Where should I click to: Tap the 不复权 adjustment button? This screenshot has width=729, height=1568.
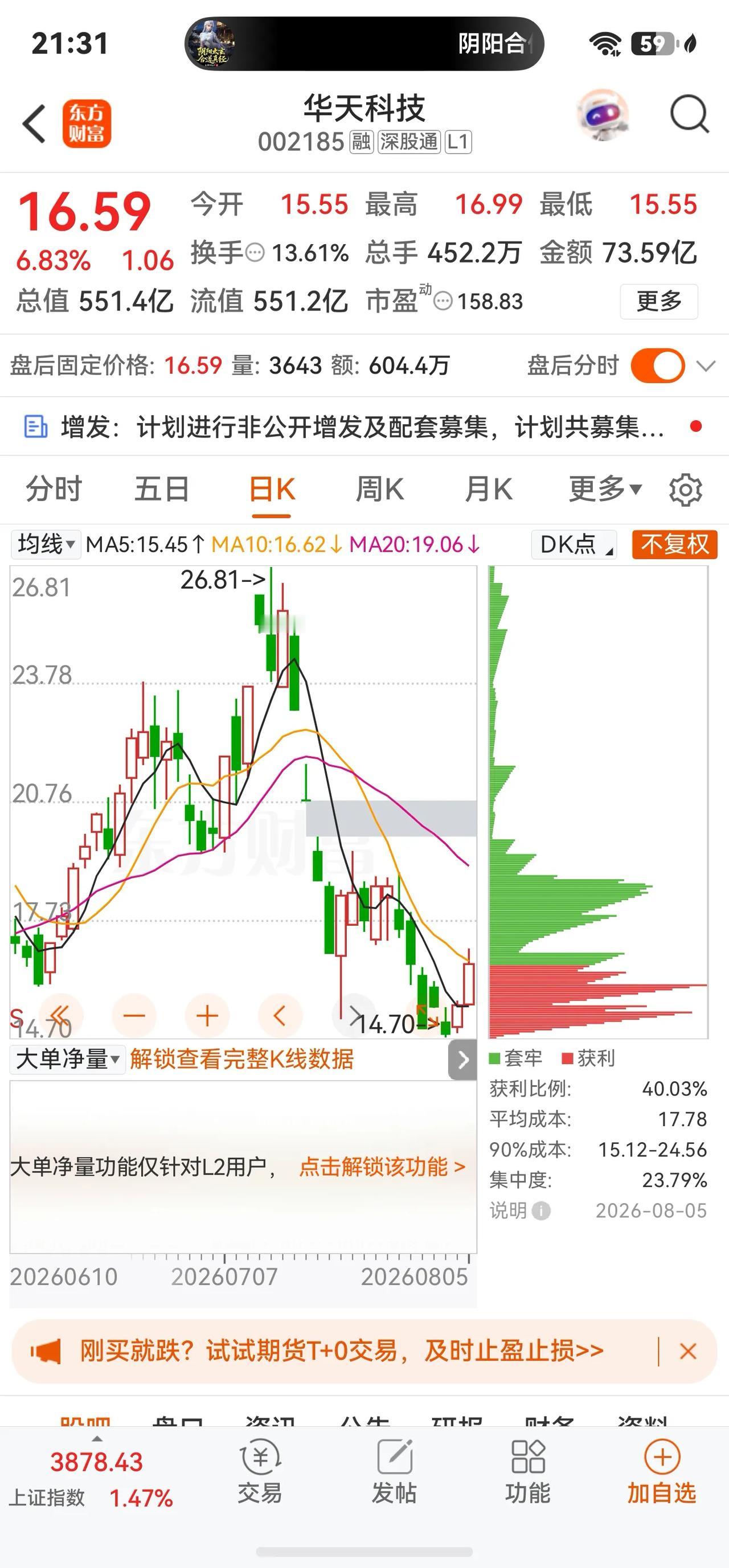675,544
